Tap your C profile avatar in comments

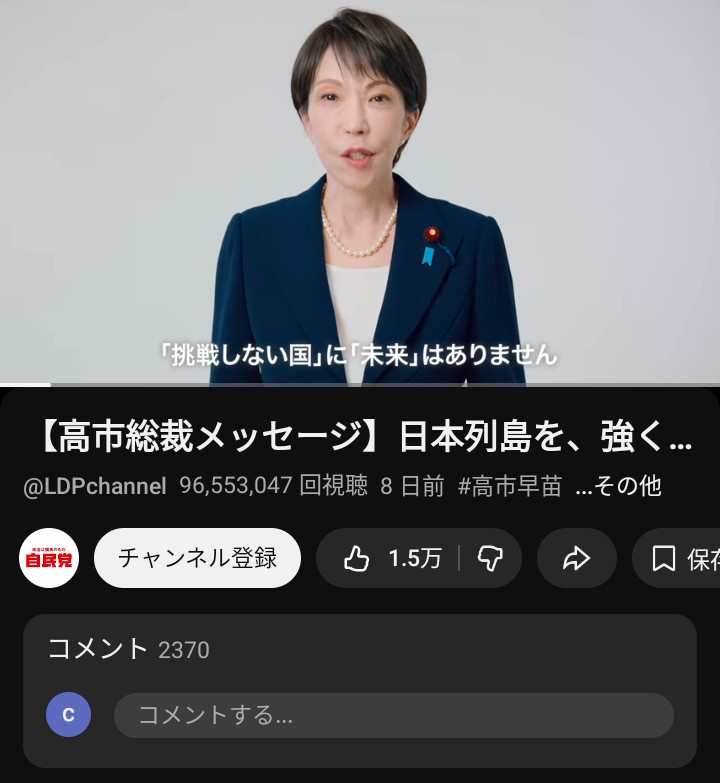pos(66,714)
